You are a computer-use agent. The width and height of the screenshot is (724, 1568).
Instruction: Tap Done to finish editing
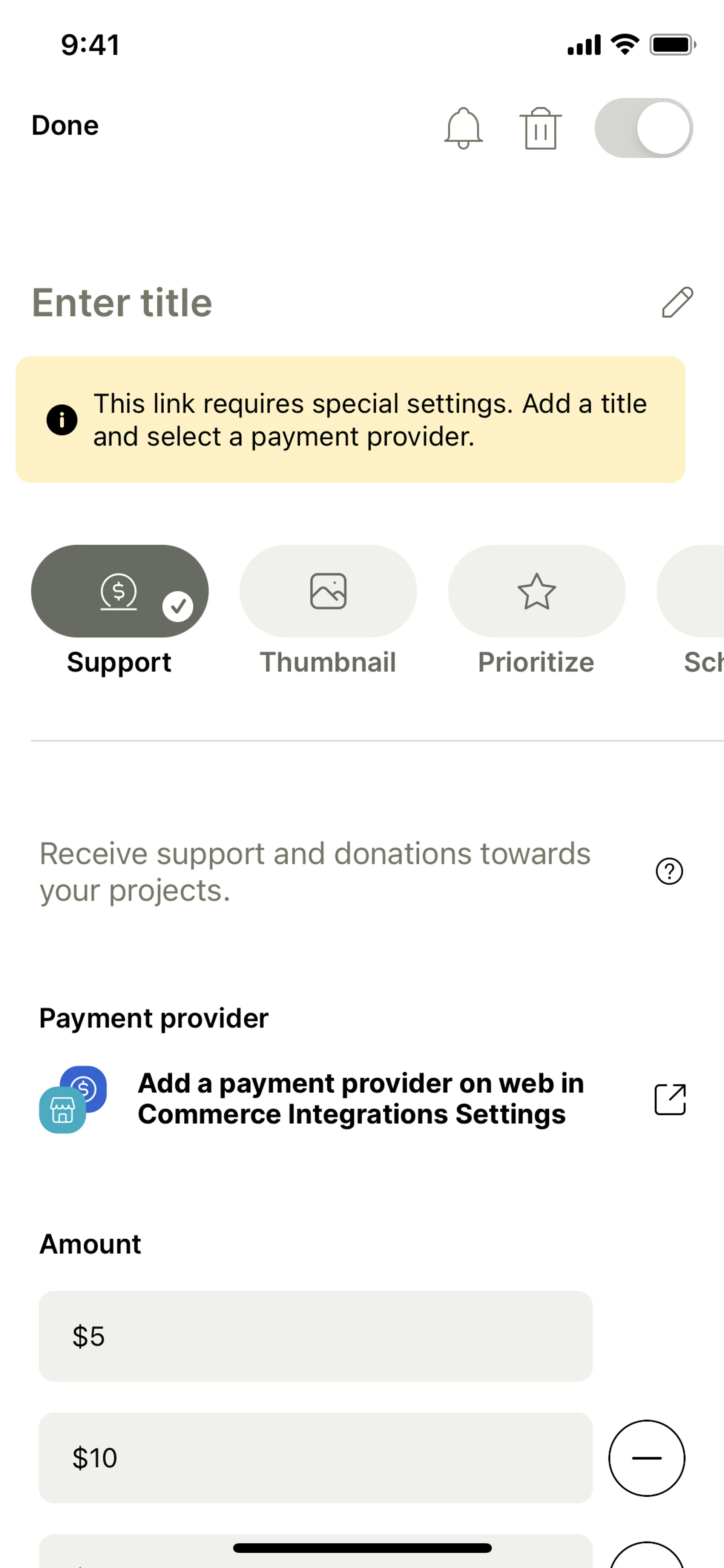(65, 125)
